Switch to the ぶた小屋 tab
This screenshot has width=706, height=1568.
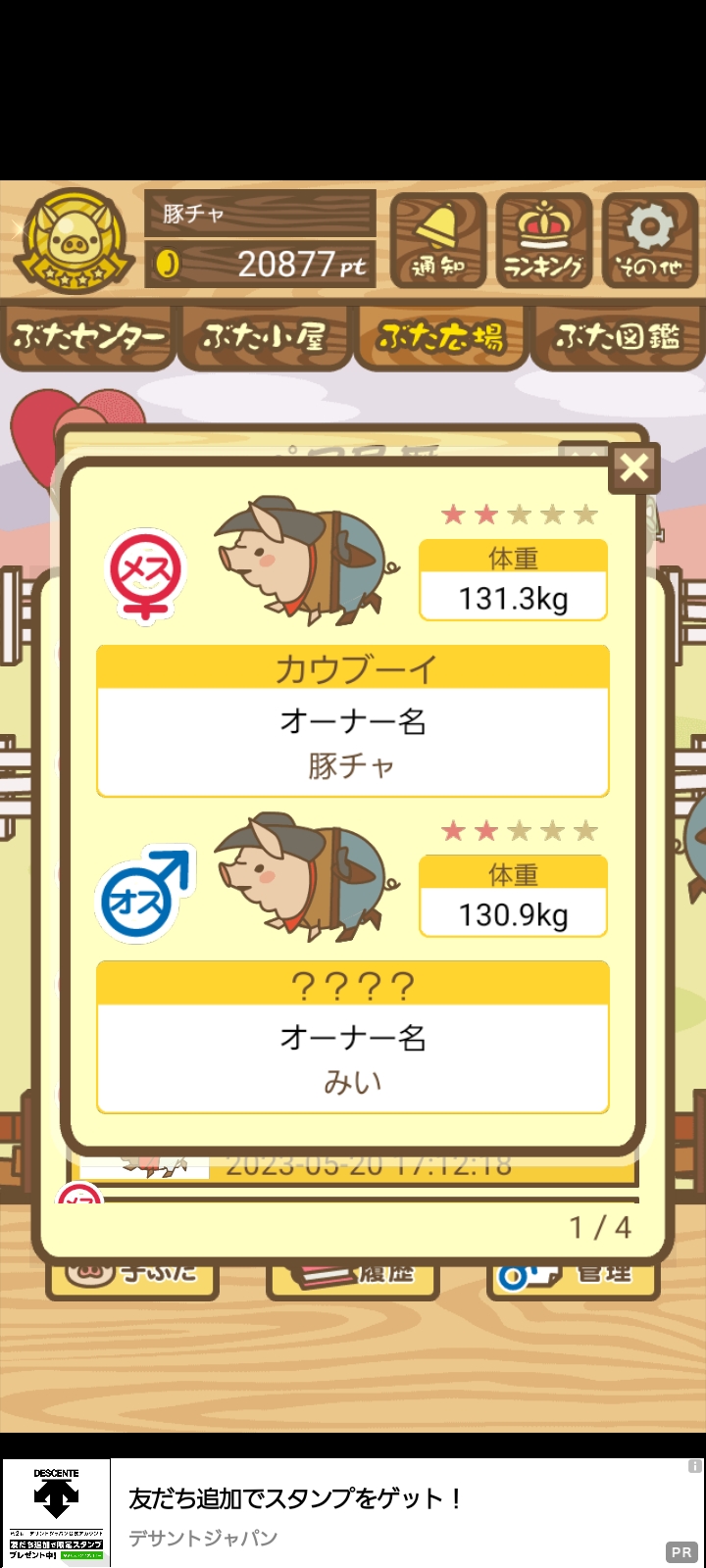pyautogui.click(x=264, y=338)
